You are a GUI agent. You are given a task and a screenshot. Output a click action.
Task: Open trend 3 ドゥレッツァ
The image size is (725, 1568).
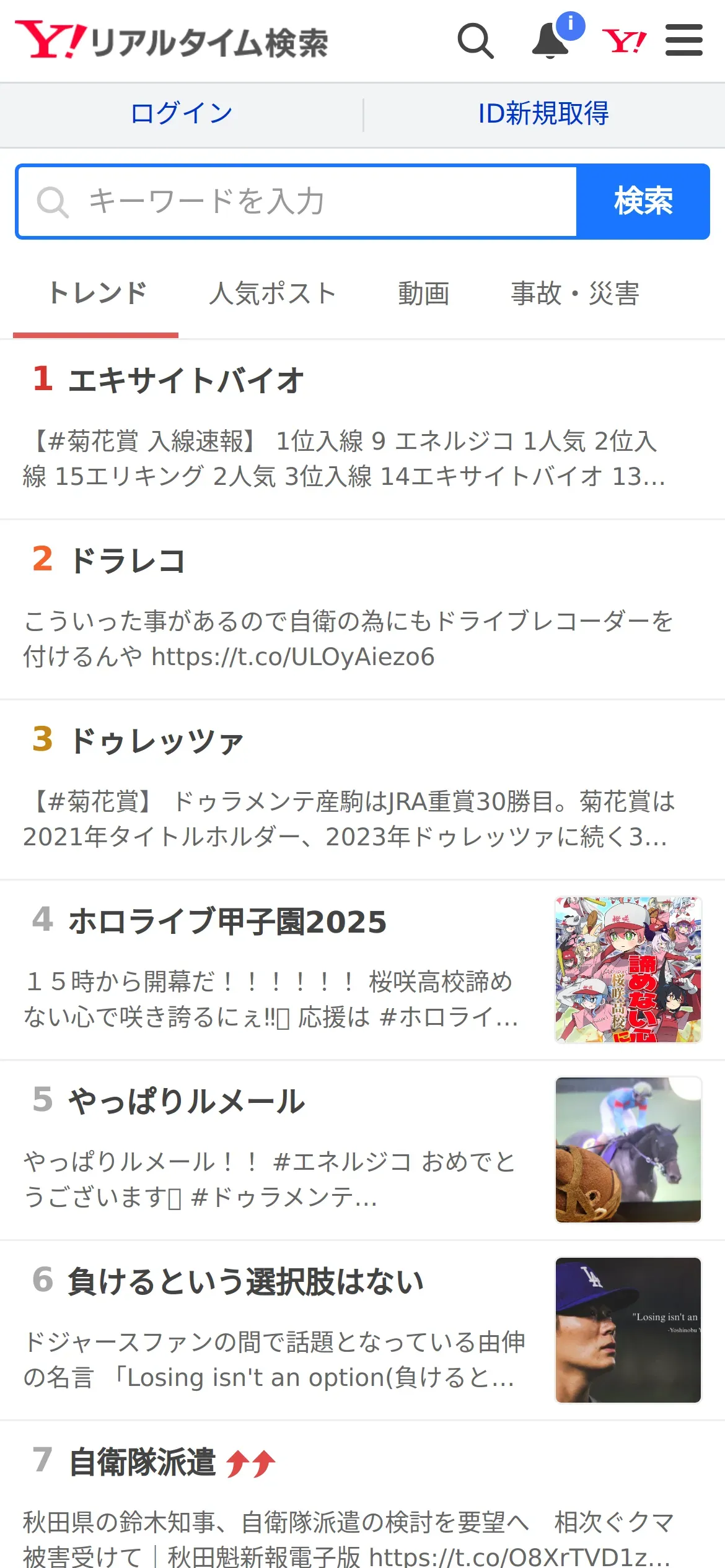(156, 741)
